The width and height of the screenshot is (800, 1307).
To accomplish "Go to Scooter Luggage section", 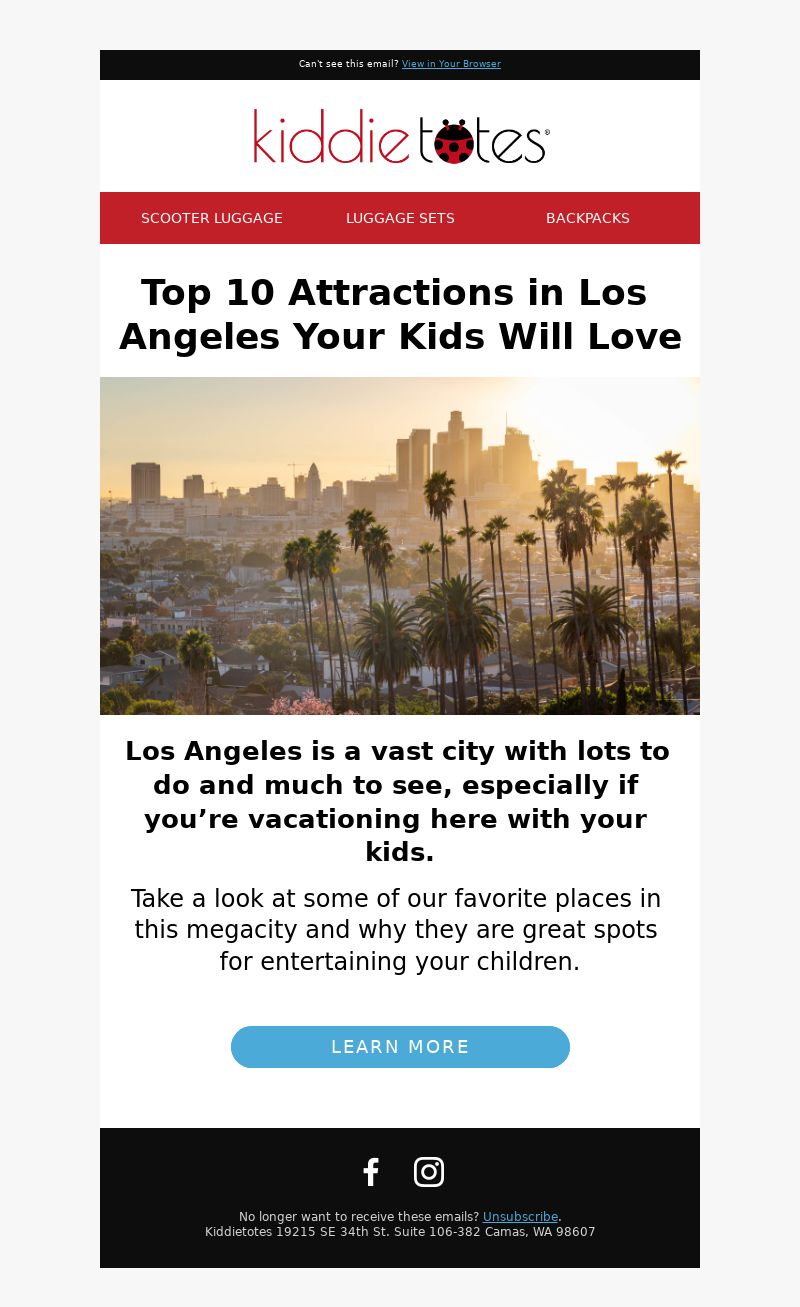I will coord(212,218).
